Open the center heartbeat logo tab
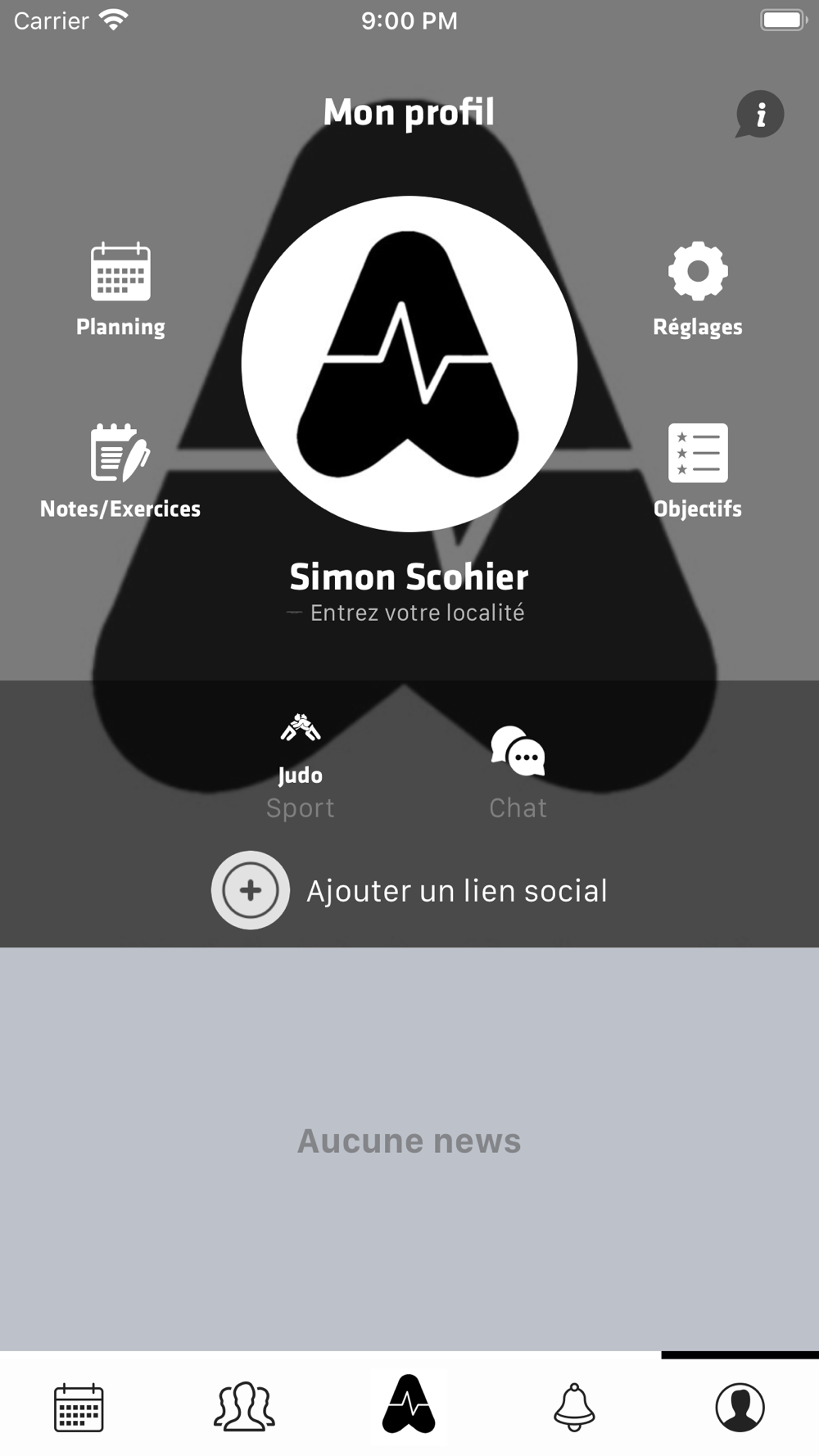This screenshot has width=819, height=1456. (x=409, y=1404)
